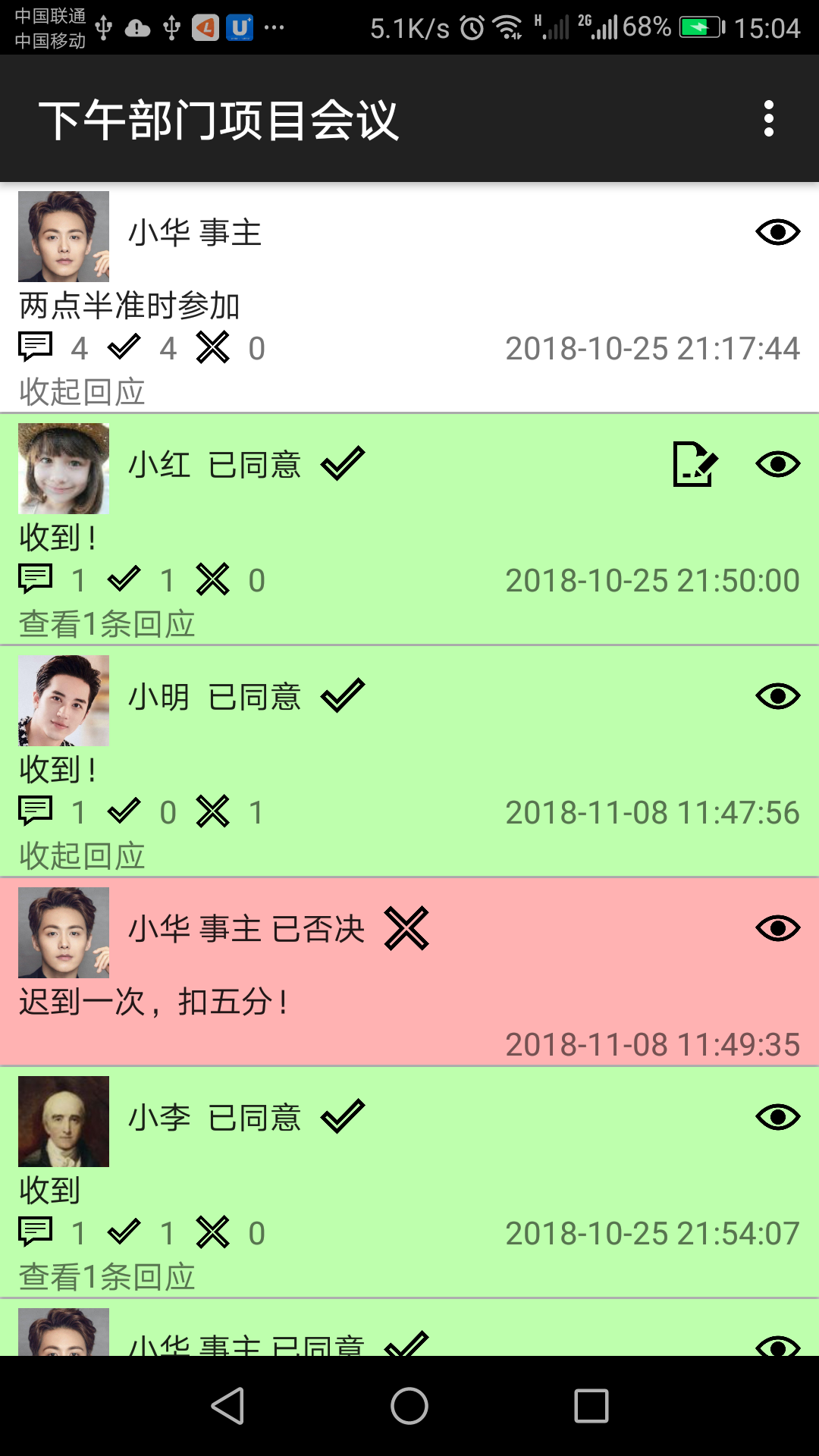
Task: Open the overflow menu in the app bar
Action: tap(769, 119)
